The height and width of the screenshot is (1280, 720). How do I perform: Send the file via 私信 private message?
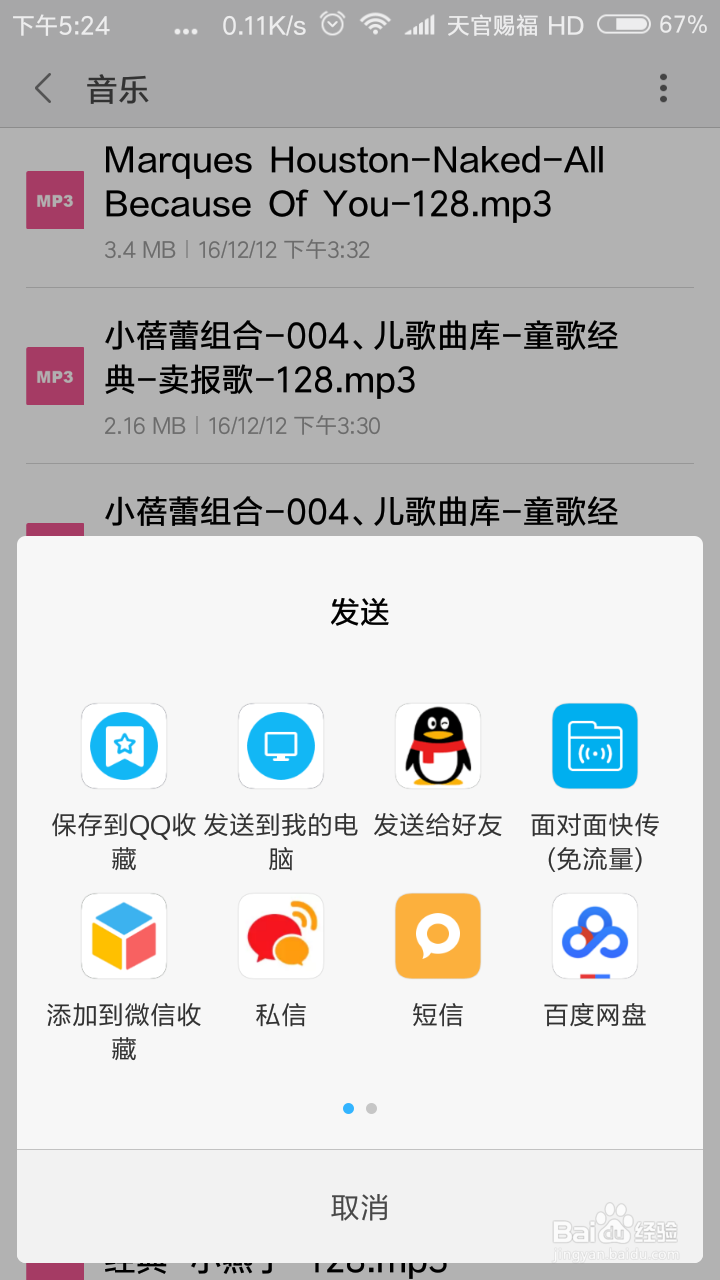[x=280, y=936]
